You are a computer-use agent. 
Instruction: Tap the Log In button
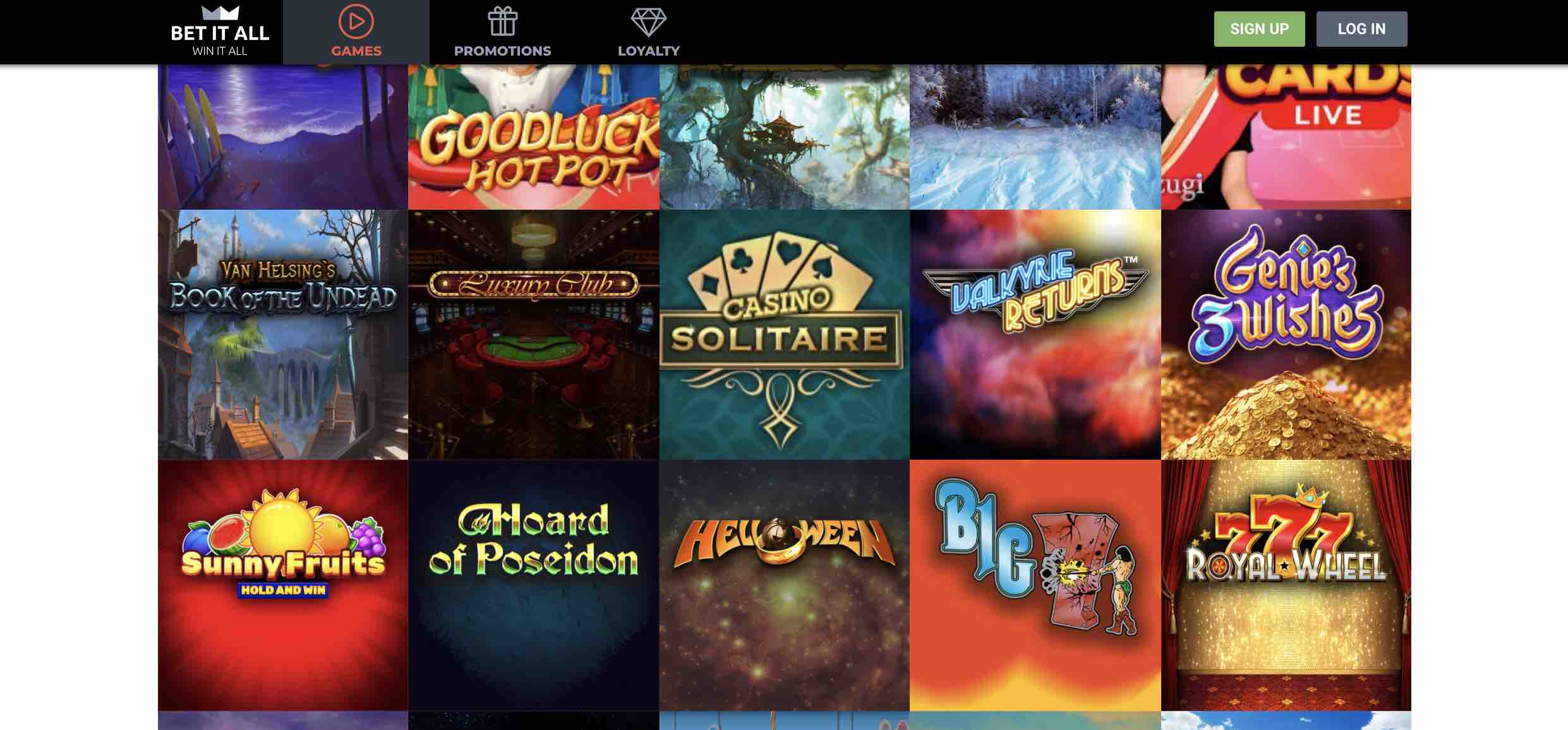1361,29
